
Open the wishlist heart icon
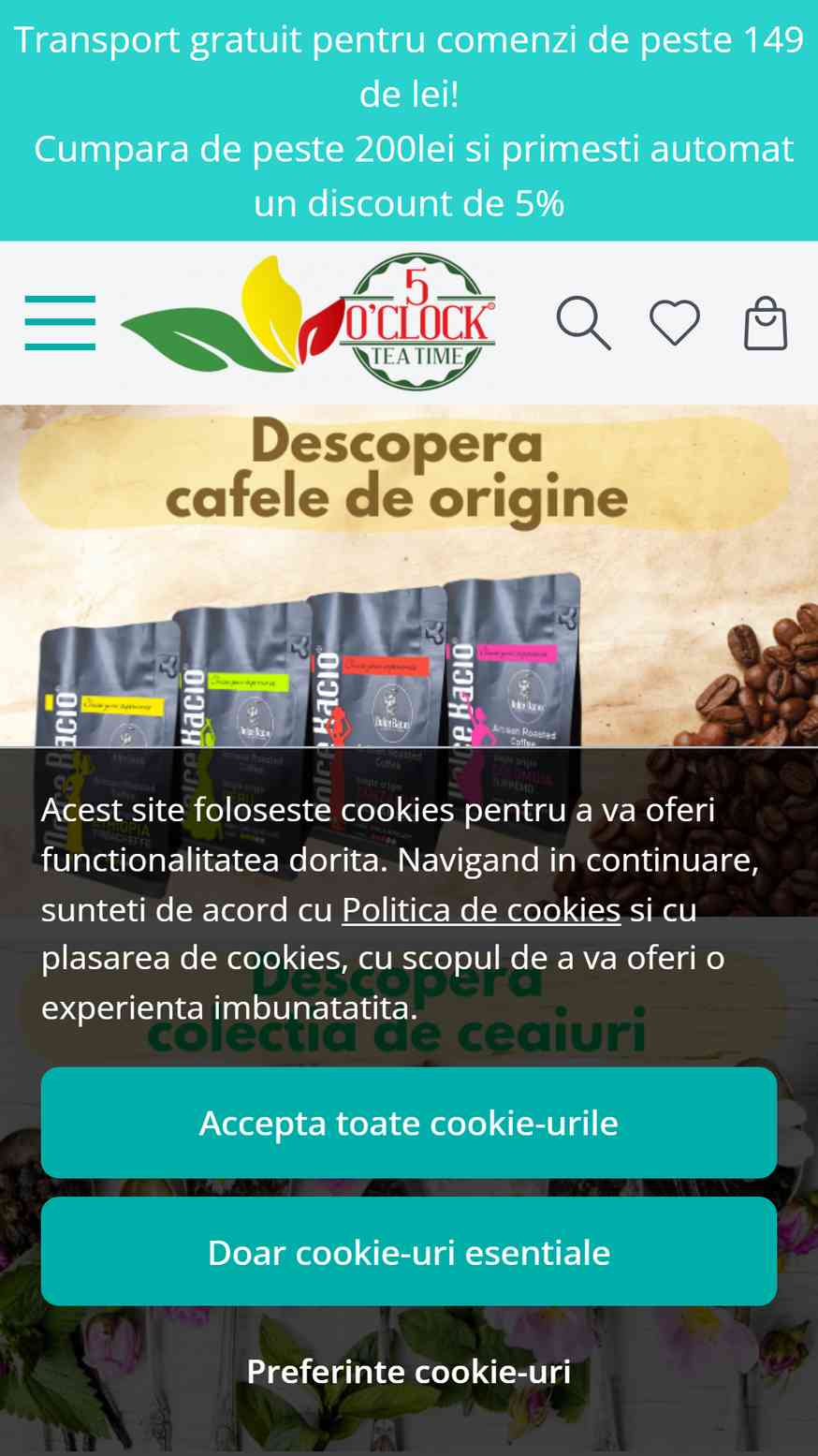675,323
